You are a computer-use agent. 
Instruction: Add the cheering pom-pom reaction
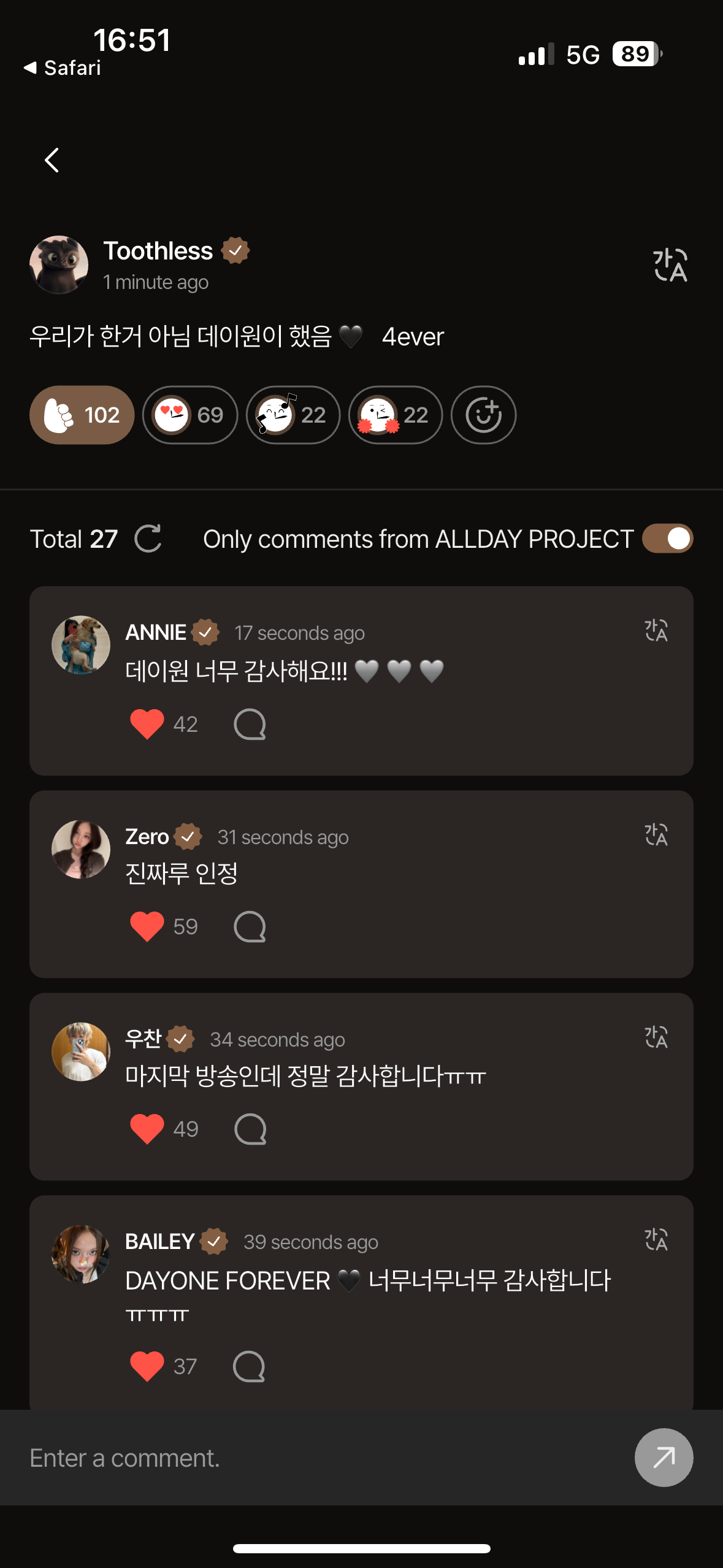click(x=395, y=415)
